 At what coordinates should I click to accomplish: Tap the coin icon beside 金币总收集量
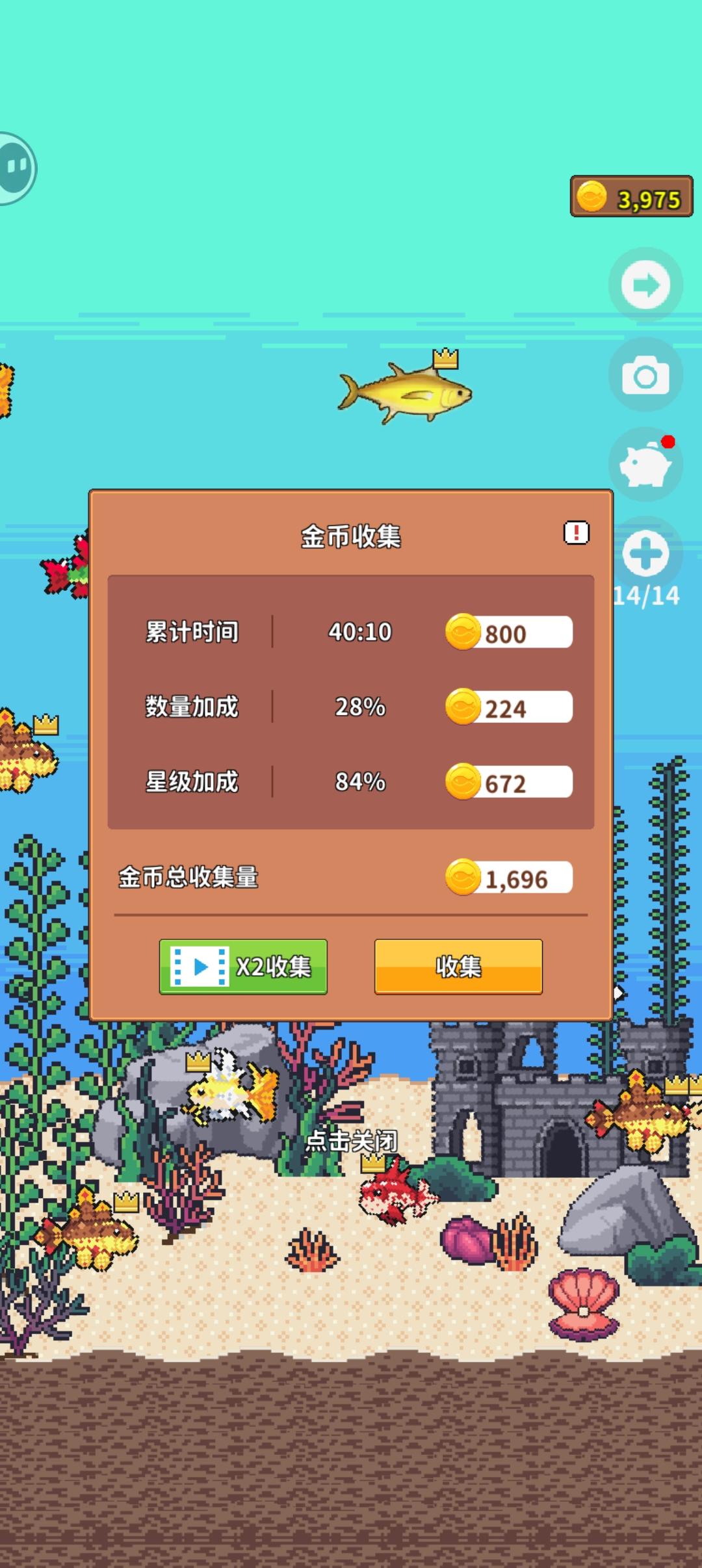click(x=463, y=877)
